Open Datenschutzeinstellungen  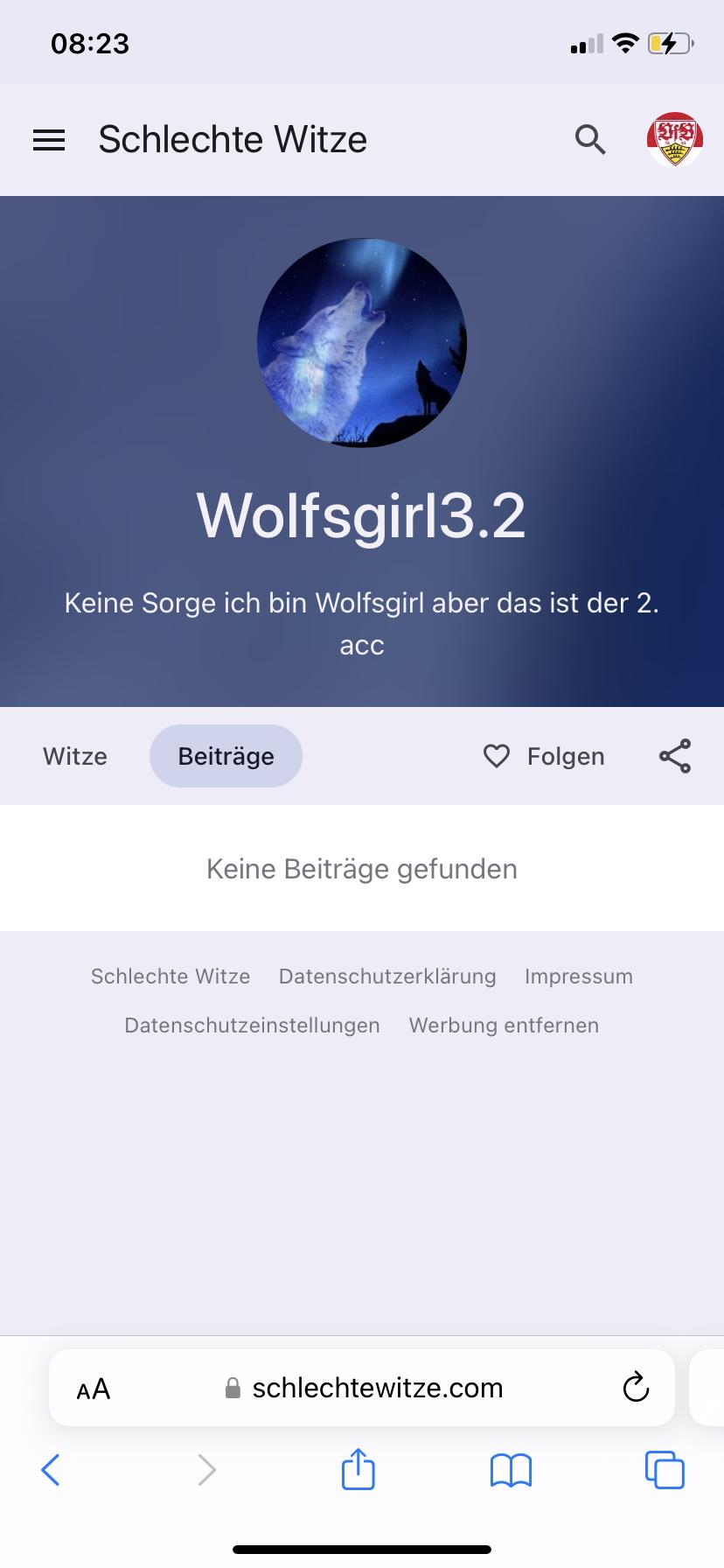252,1025
